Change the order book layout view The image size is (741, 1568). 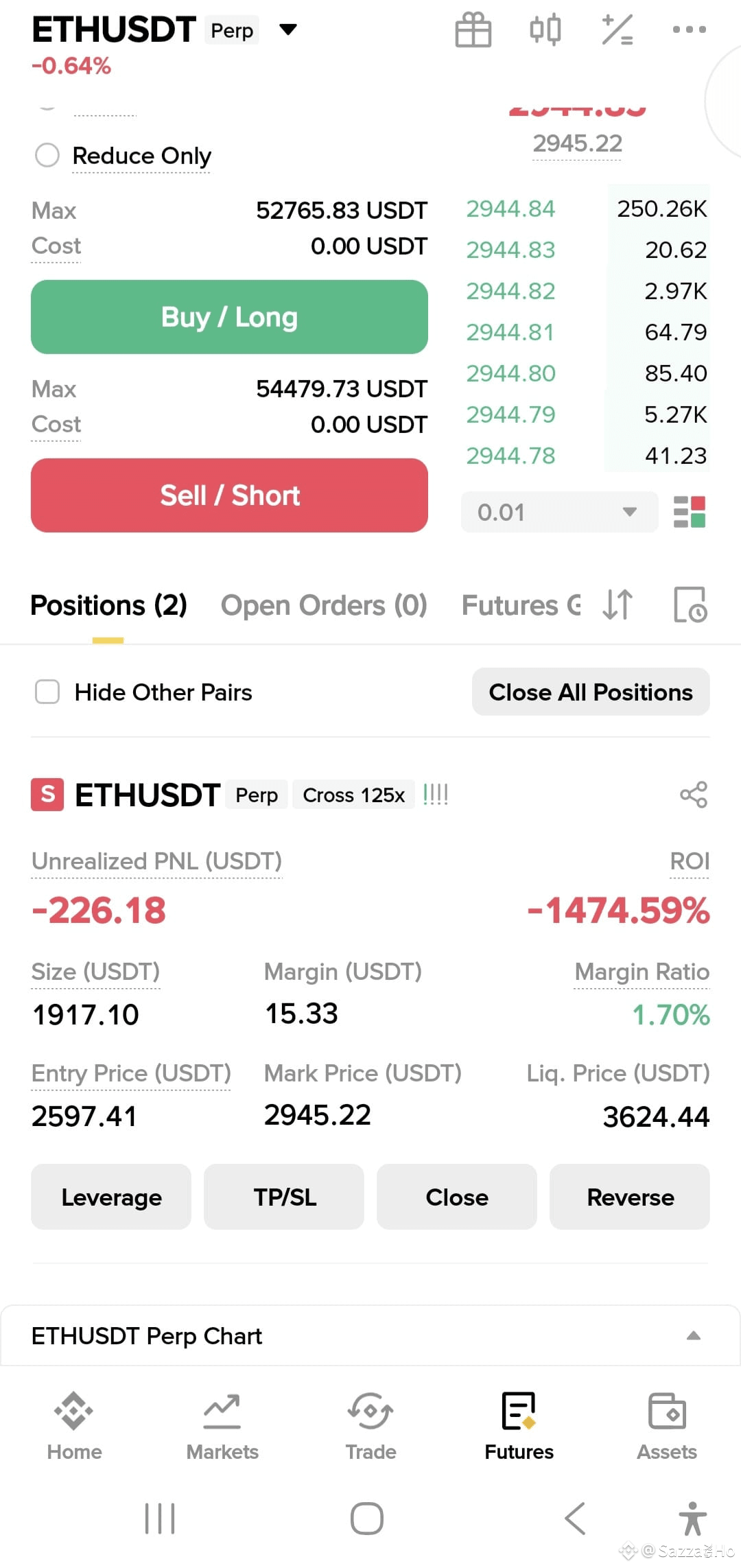690,512
